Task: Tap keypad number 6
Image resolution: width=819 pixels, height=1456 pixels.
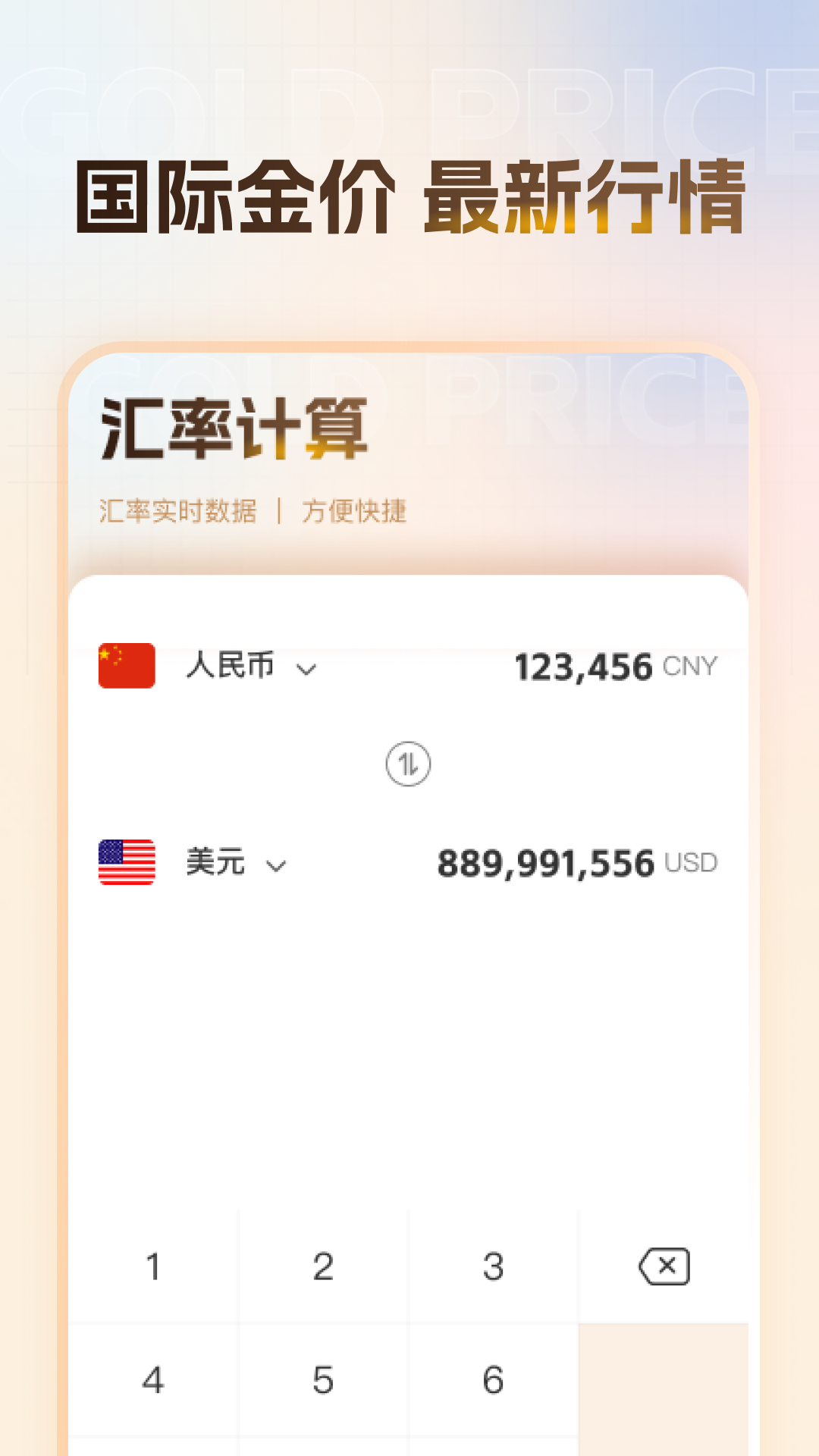Action: click(494, 1380)
